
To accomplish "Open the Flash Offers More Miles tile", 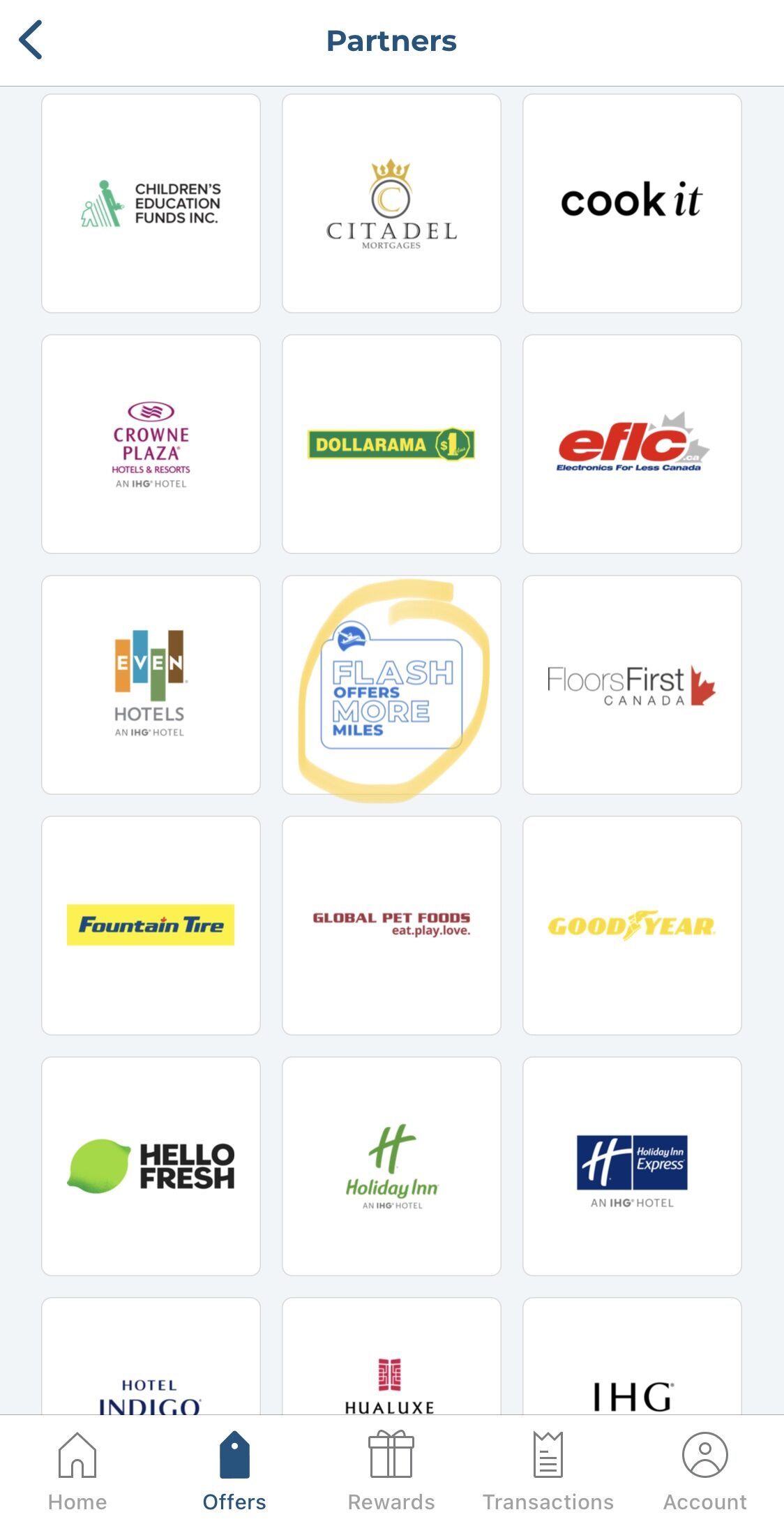I will (391, 685).
